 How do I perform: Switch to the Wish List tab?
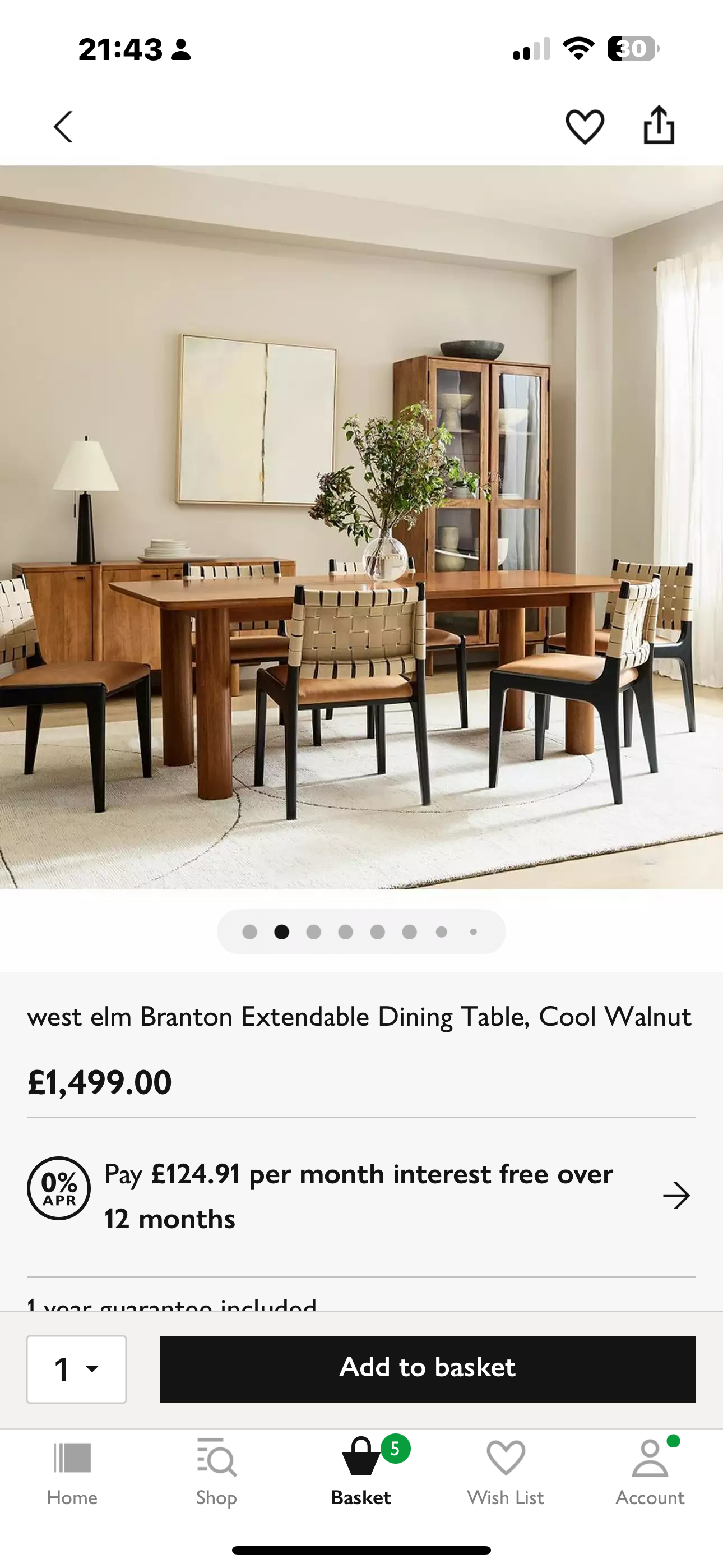505,1472
